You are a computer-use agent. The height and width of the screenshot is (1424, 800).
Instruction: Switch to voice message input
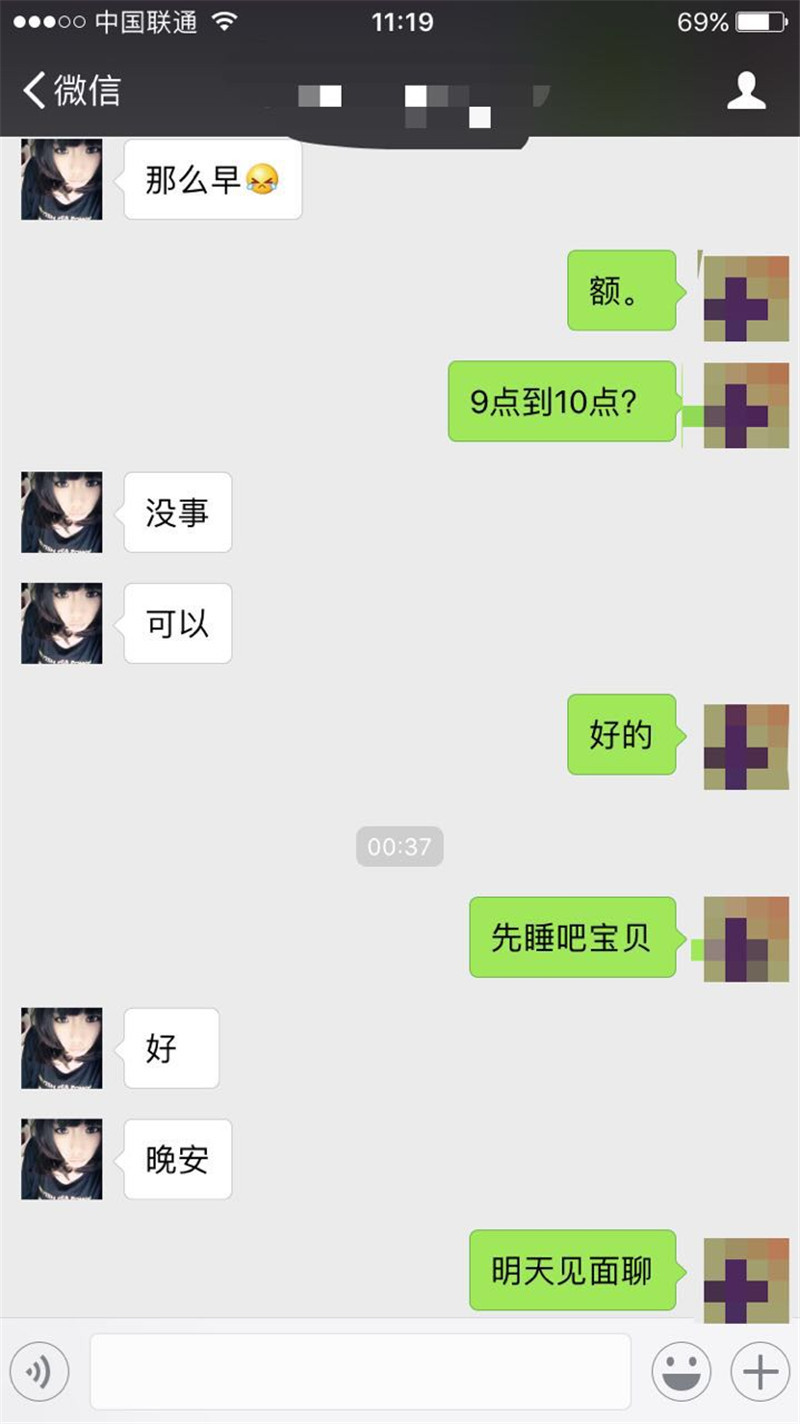39,1372
